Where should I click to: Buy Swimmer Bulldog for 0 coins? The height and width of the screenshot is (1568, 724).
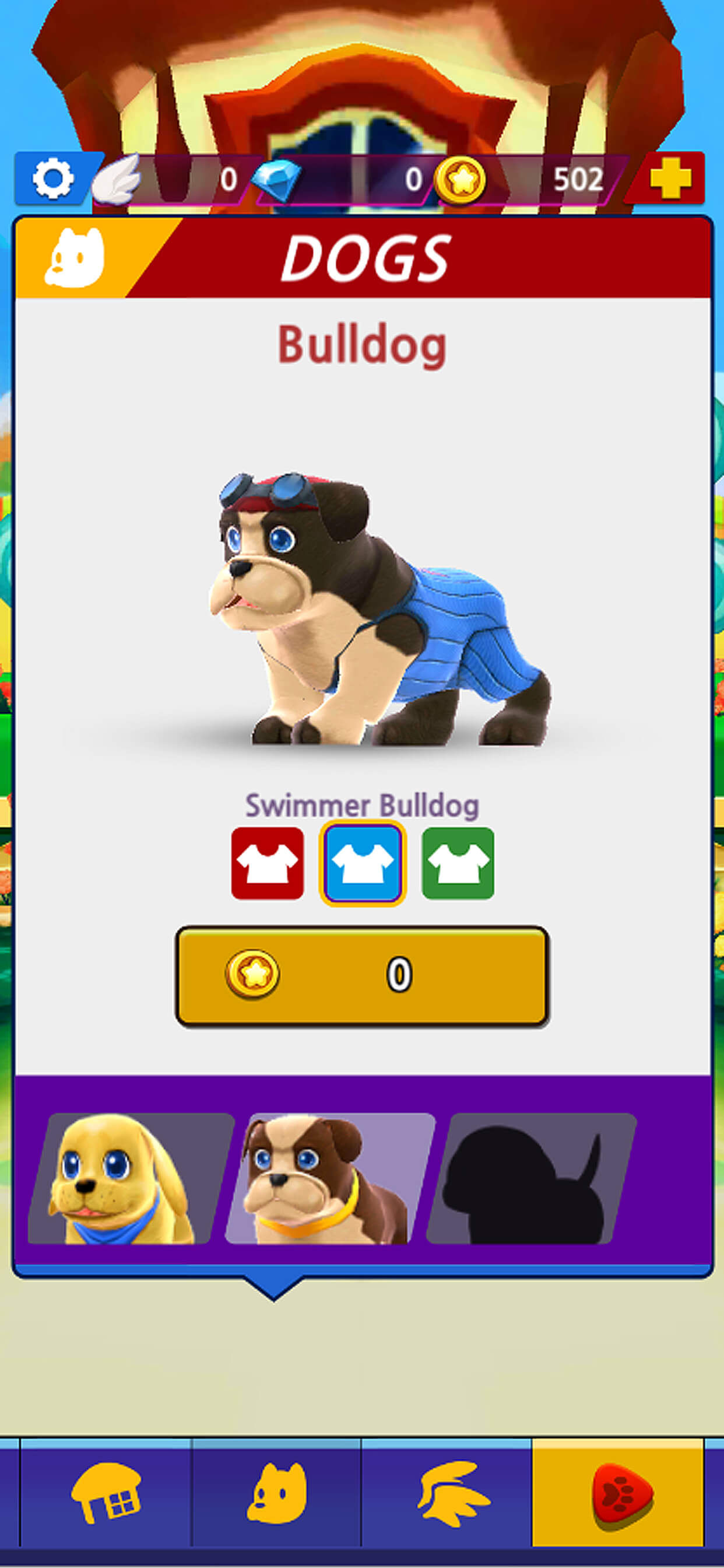tap(363, 977)
